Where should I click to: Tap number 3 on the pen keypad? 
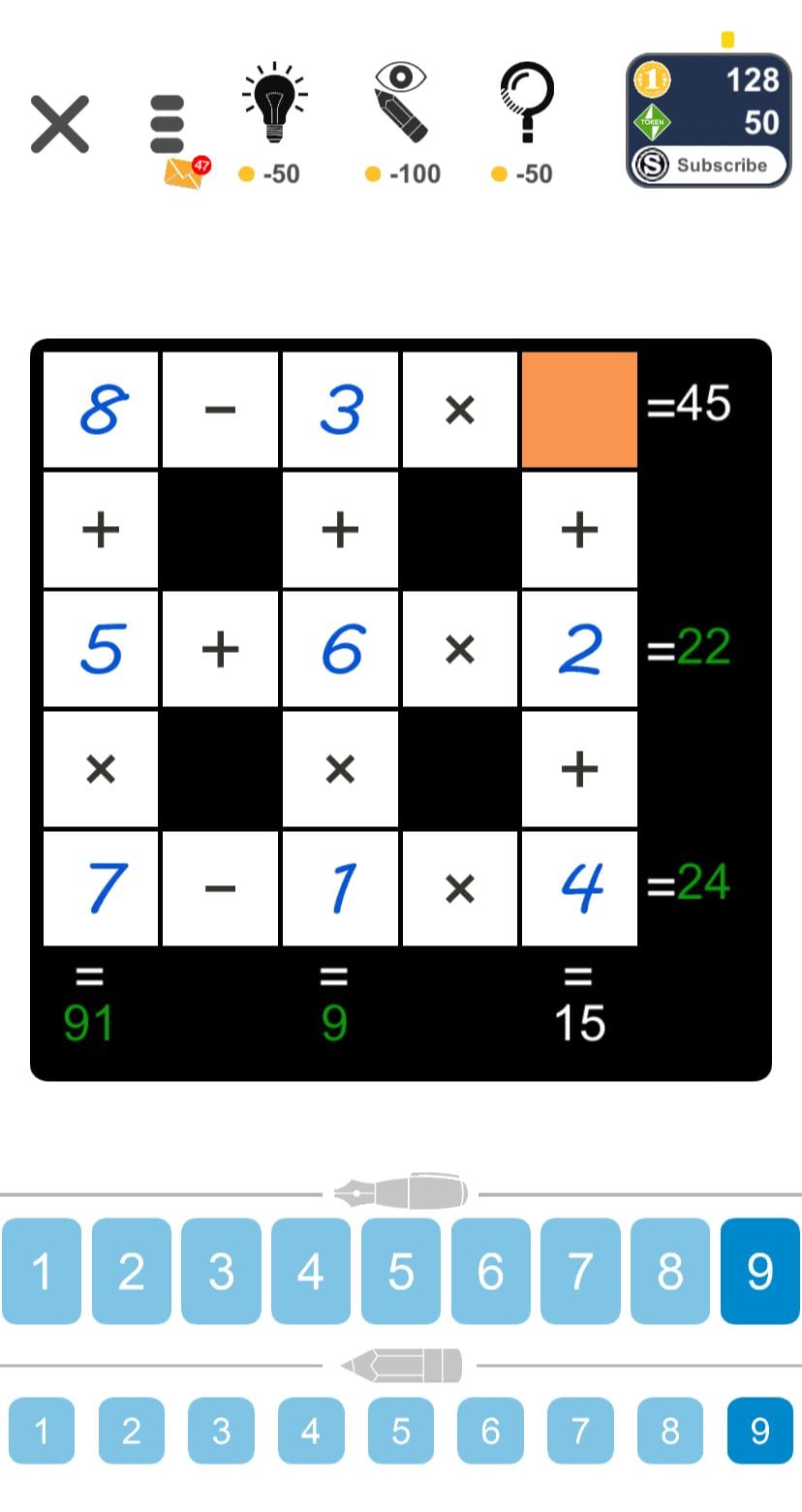(221, 1273)
